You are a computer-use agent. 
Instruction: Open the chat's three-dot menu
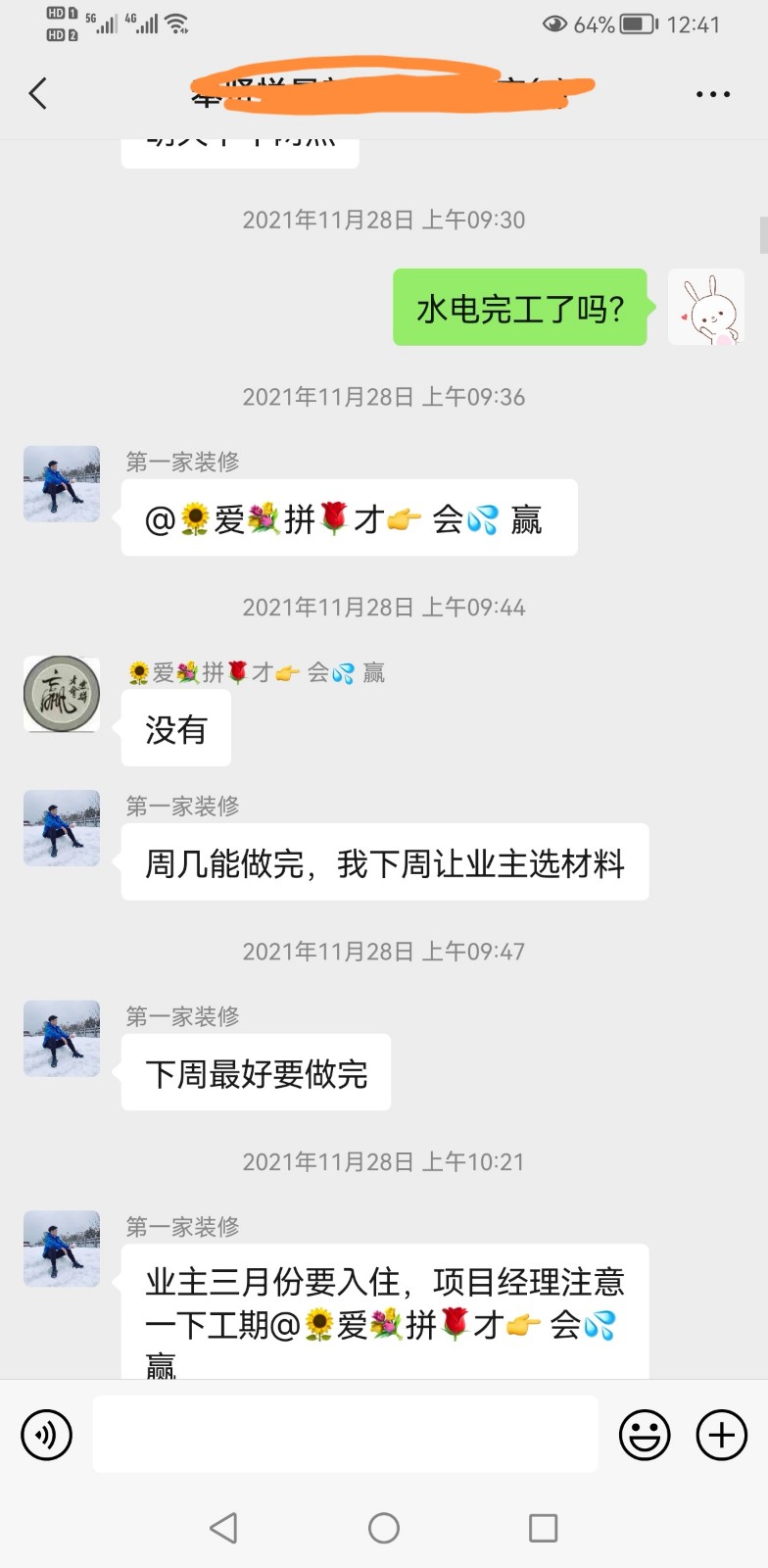(x=712, y=94)
